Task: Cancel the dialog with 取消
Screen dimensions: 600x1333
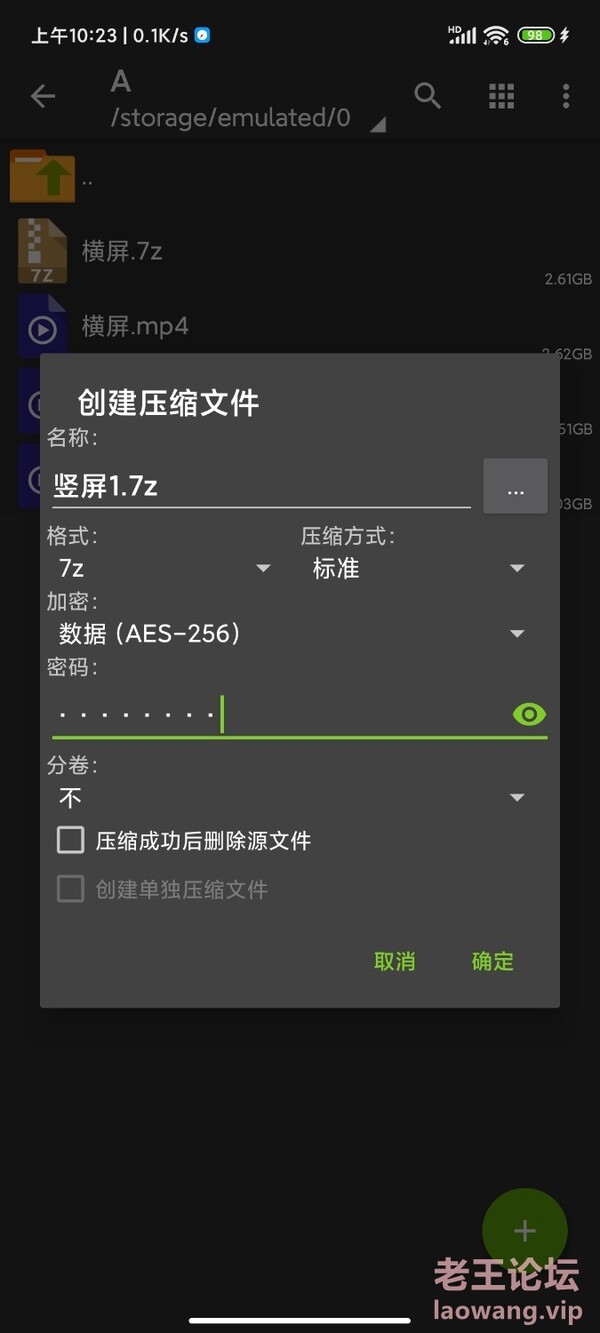Action: (x=394, y=961)
